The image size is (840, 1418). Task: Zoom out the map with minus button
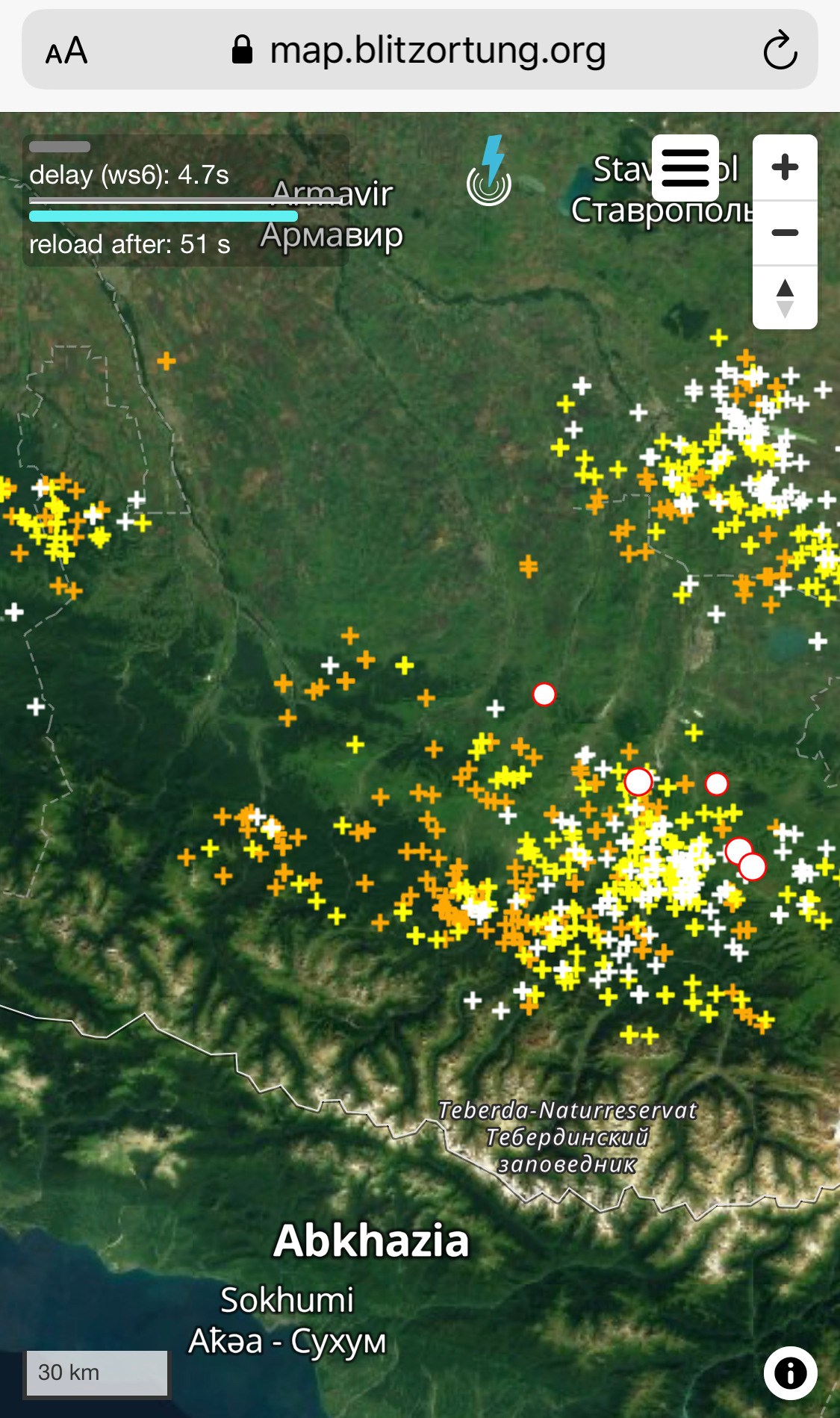click(785, 232)
